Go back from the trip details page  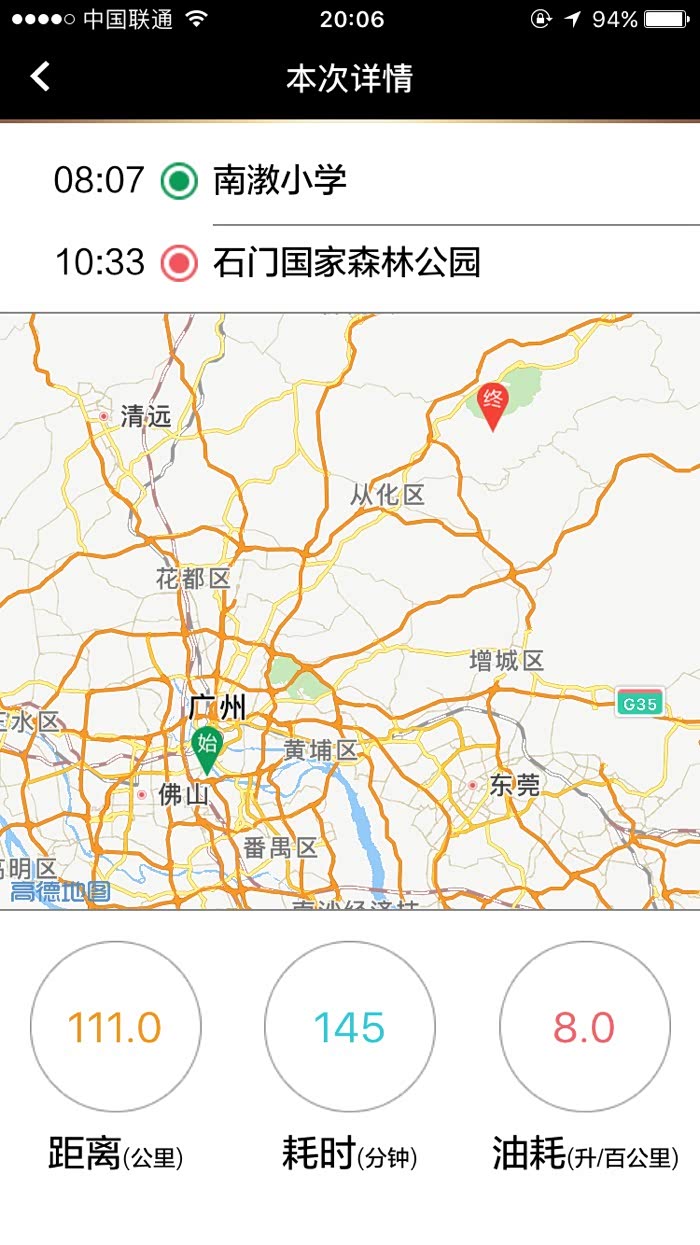click(x=40, y=77)
